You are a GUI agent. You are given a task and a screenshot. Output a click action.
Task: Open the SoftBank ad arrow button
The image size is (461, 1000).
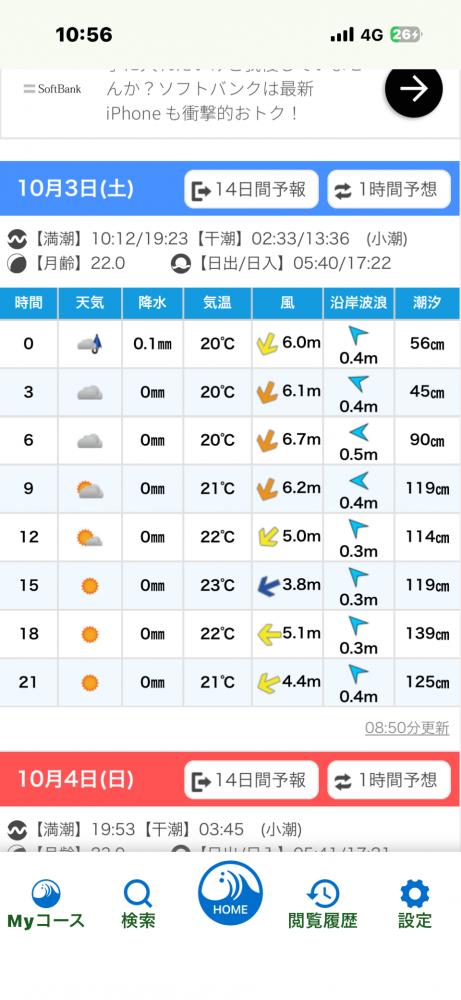pyautogui.click(x=413, y=90)
